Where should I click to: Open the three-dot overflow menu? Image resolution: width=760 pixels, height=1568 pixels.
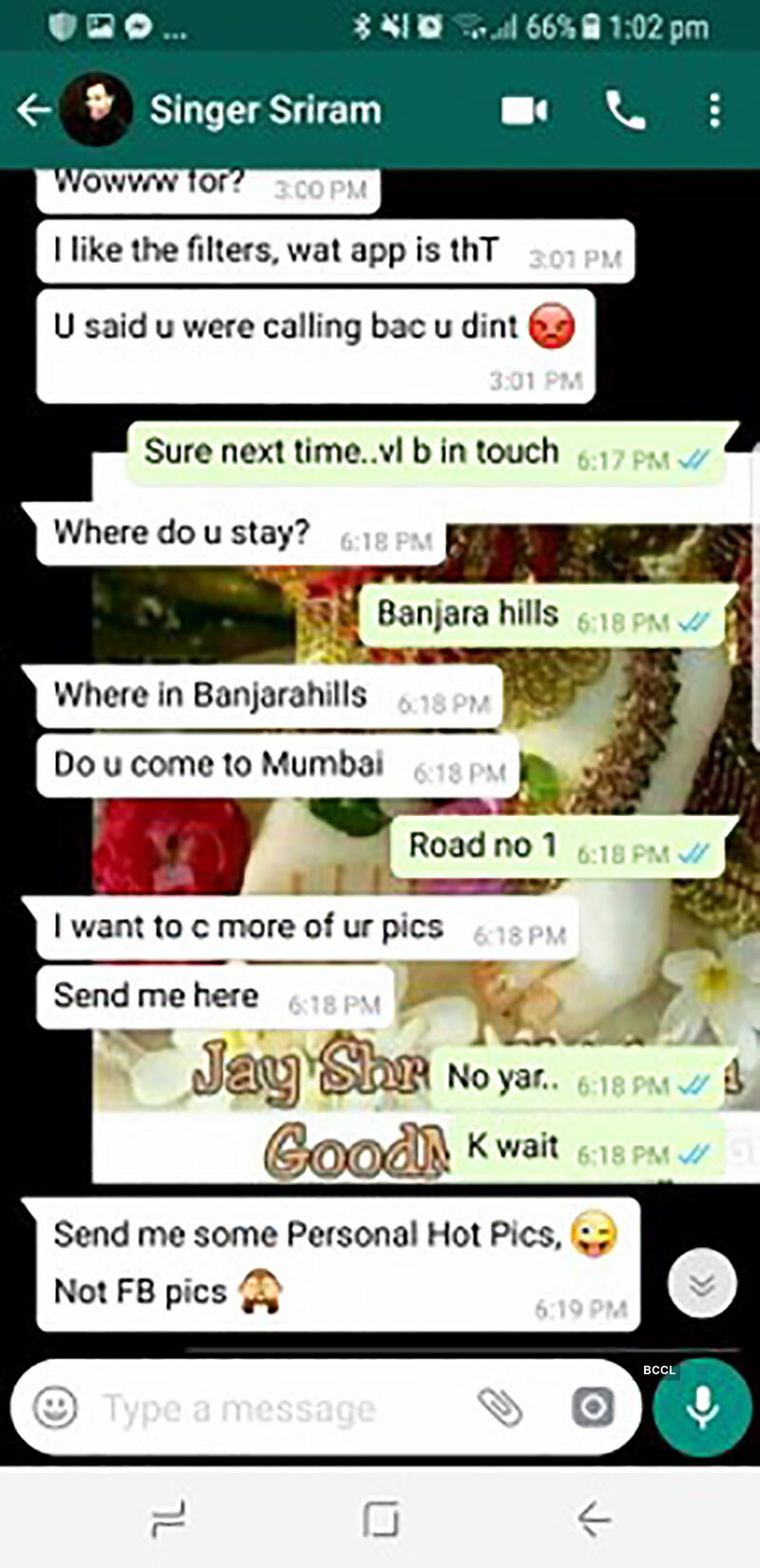(x=714, y=111)
